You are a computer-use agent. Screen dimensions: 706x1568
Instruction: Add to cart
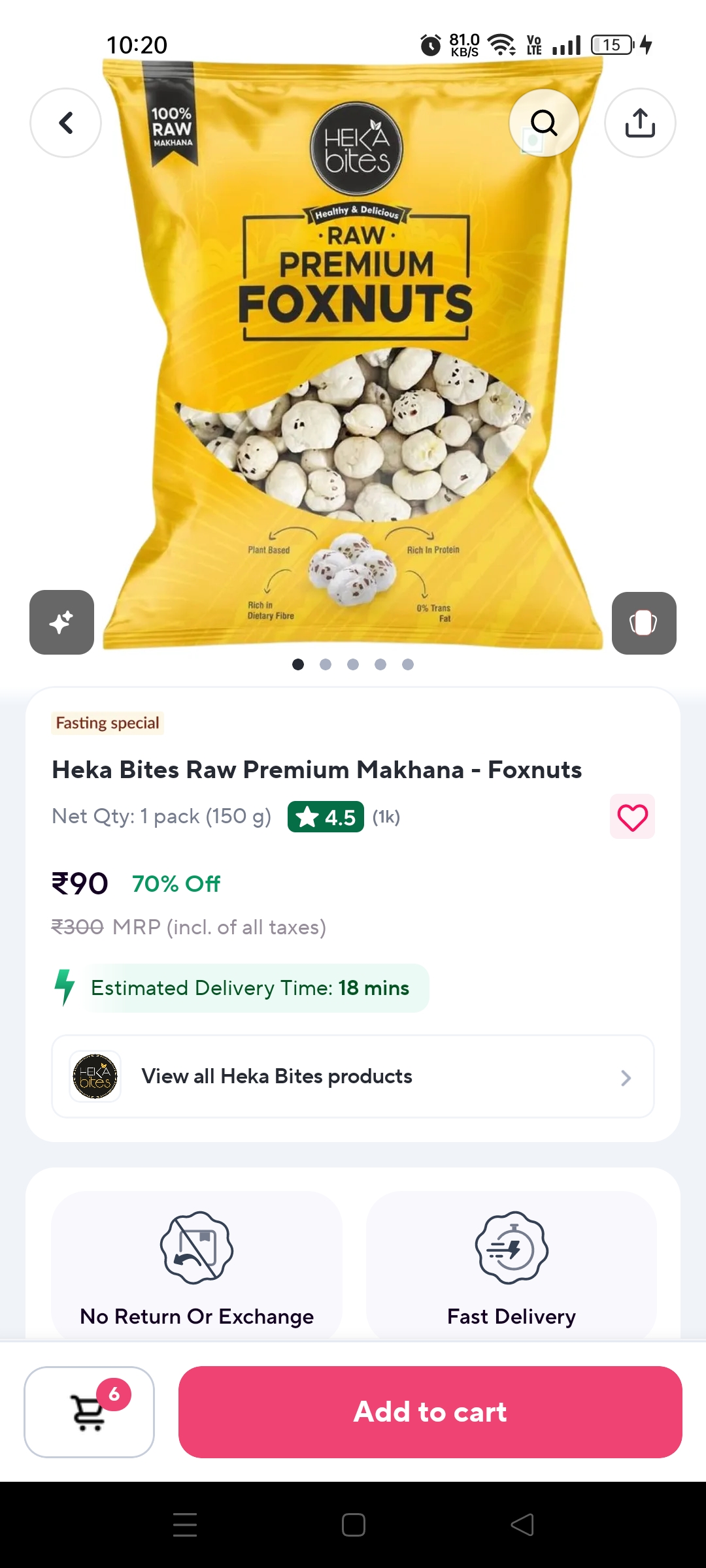click(x=430, y=1411)
